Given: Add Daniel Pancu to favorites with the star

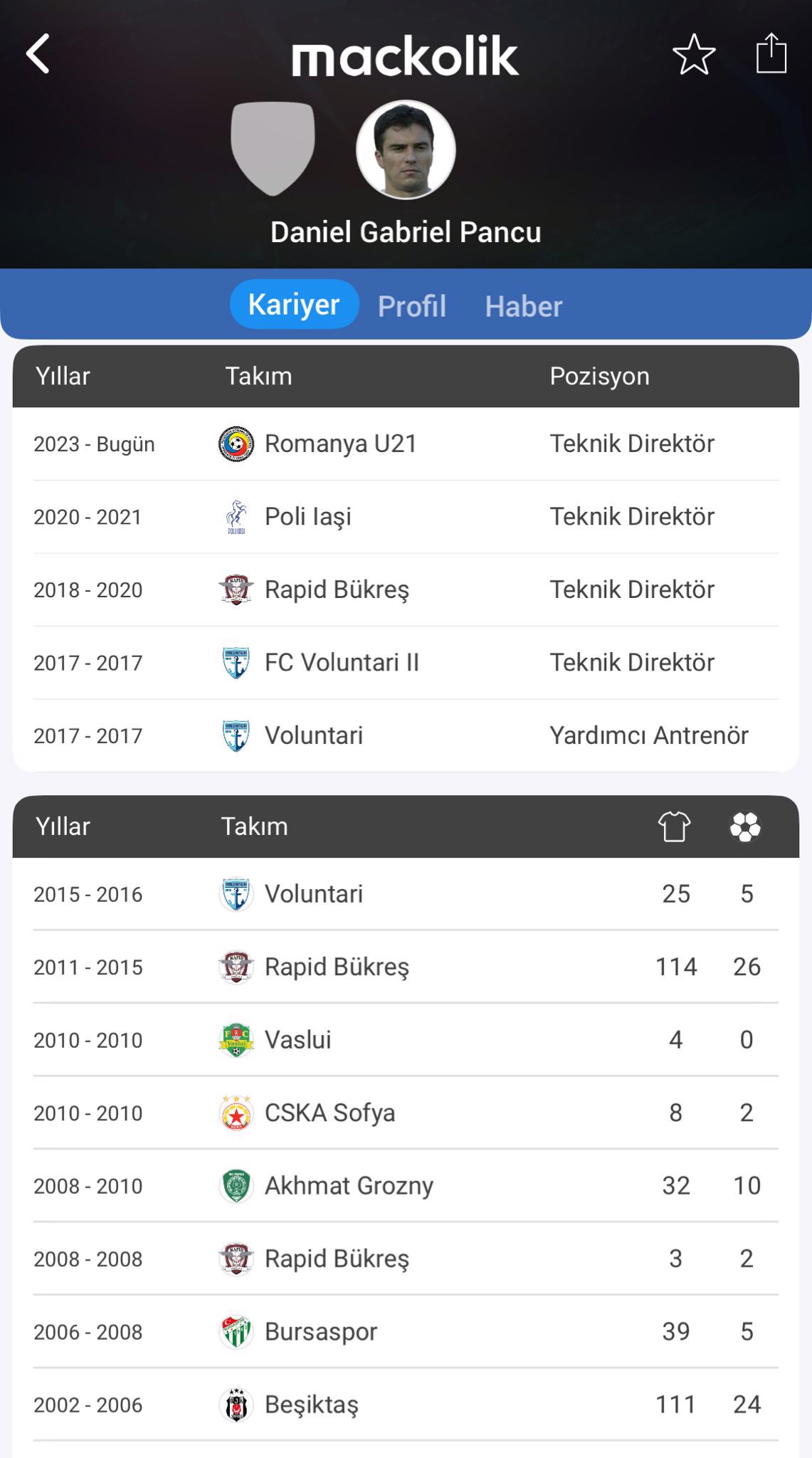Looking at the screenshot, I should (694, 54).
